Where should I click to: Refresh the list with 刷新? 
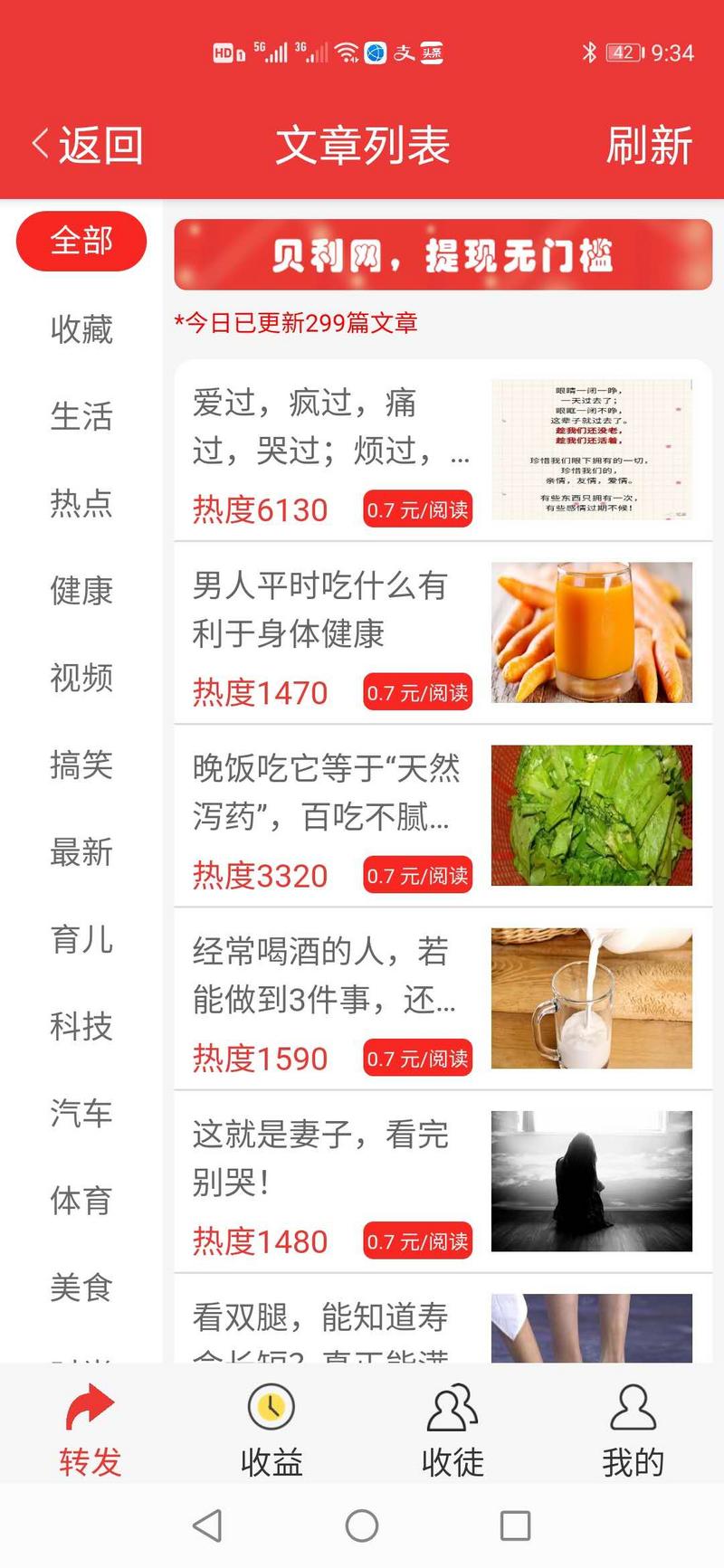tap(649, 145)
